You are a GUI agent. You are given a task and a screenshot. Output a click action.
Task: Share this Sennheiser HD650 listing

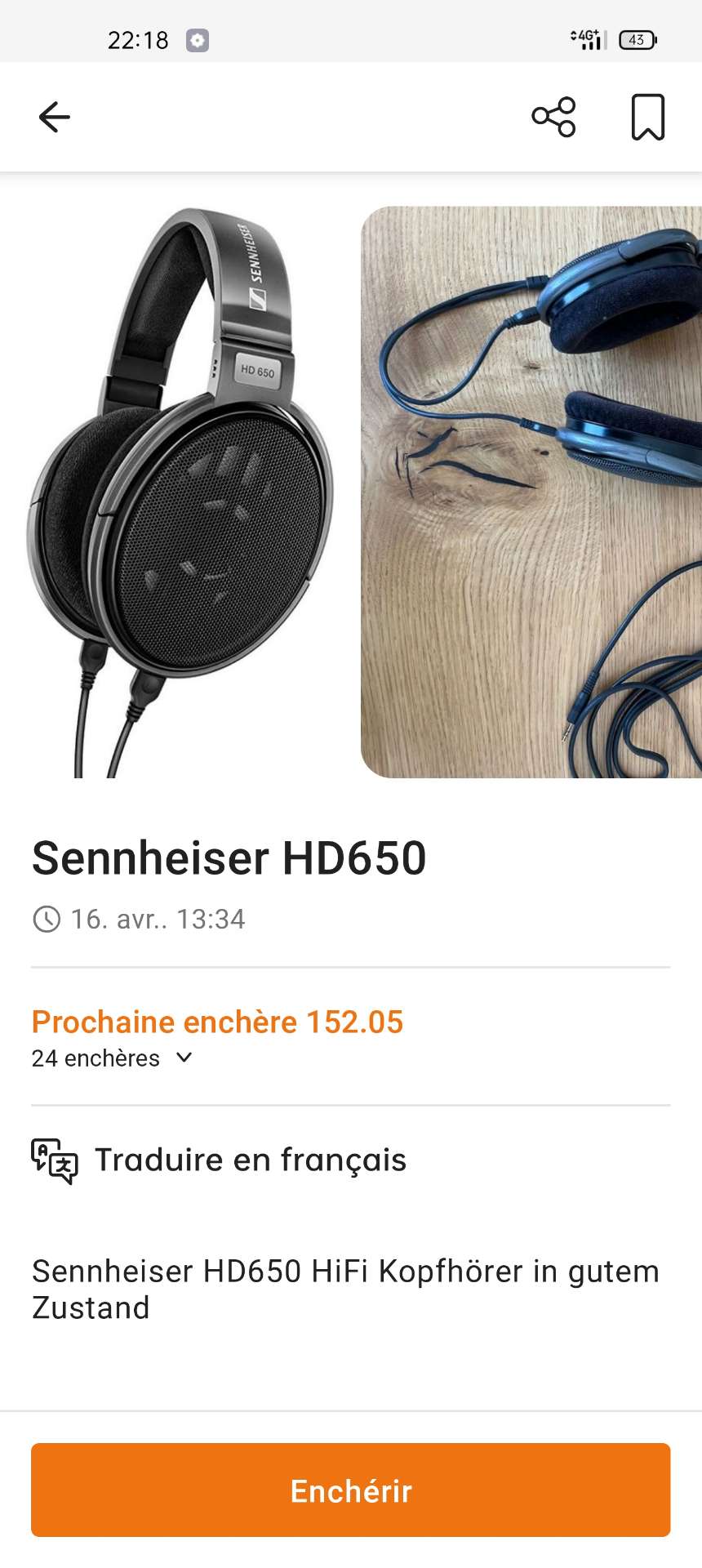(553, 117)
